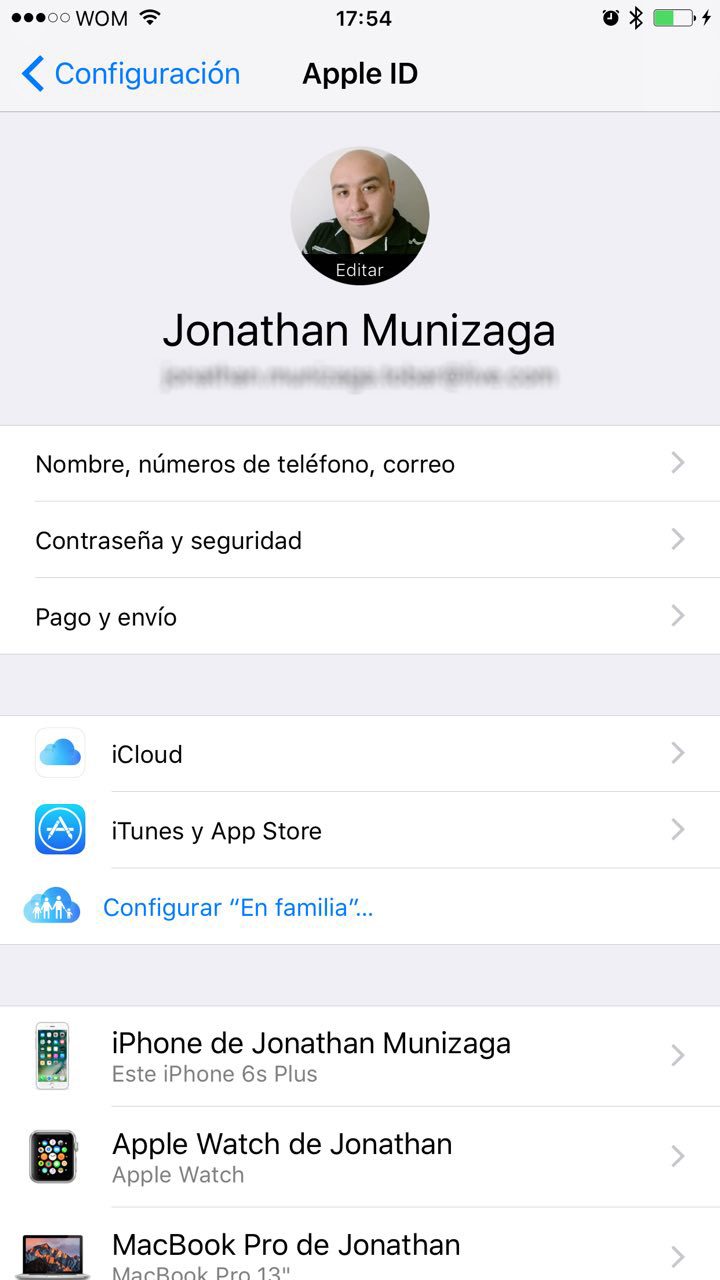Viewport: 720px width, 1280px height.
Task: Open Nombre, números de teléfono, correo
Action: click(x=360, y=464)
